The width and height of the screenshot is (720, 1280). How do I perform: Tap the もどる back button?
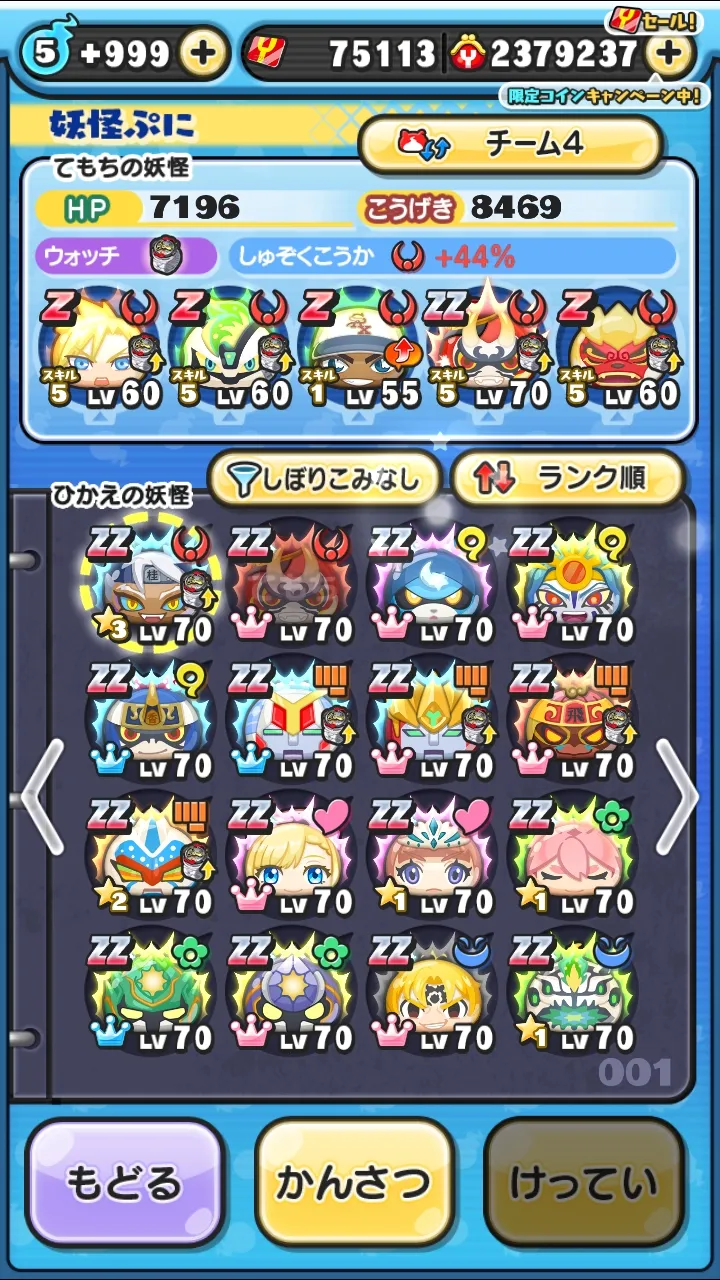click(x=126, y=1182)
